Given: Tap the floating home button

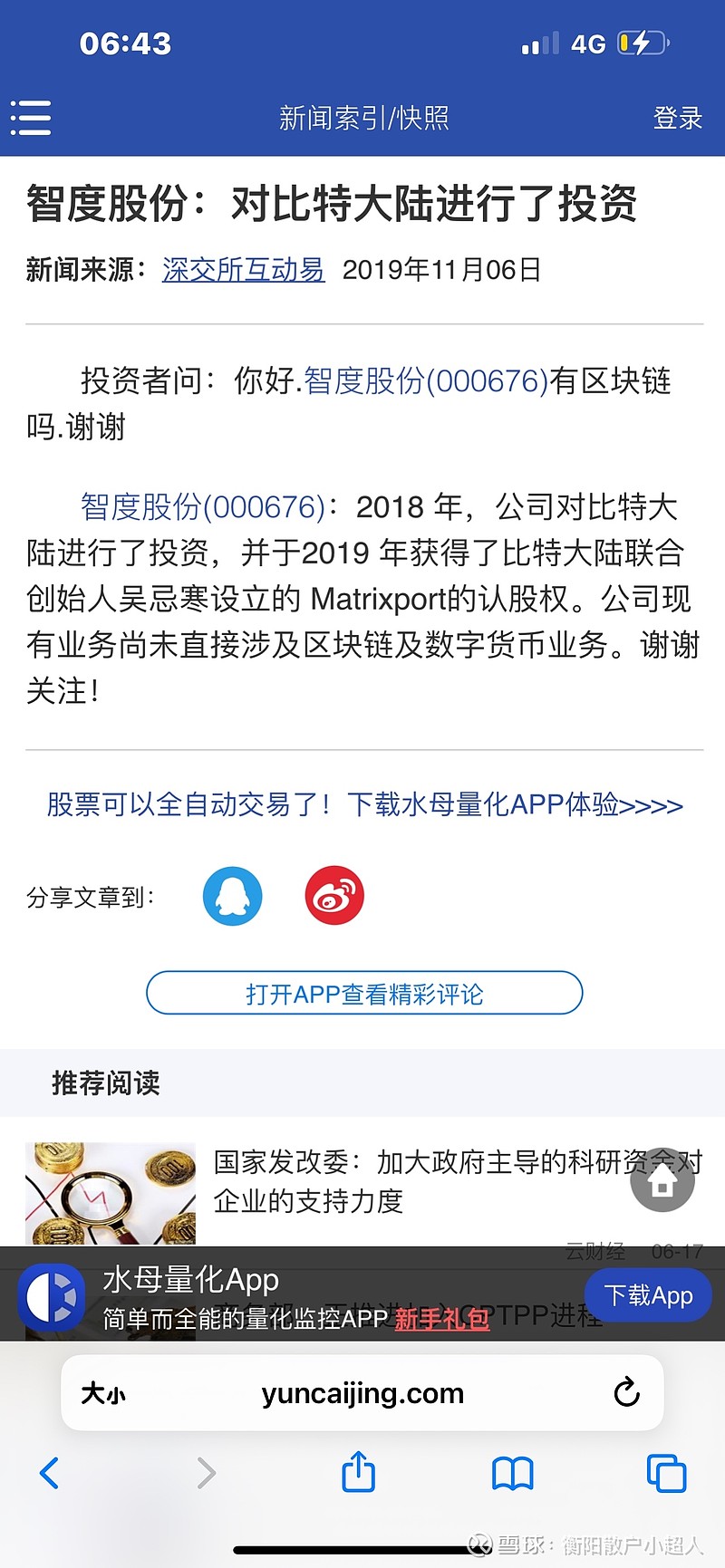Looking at the screenshot, I should pyautogui.click(x=662, y=1180).
